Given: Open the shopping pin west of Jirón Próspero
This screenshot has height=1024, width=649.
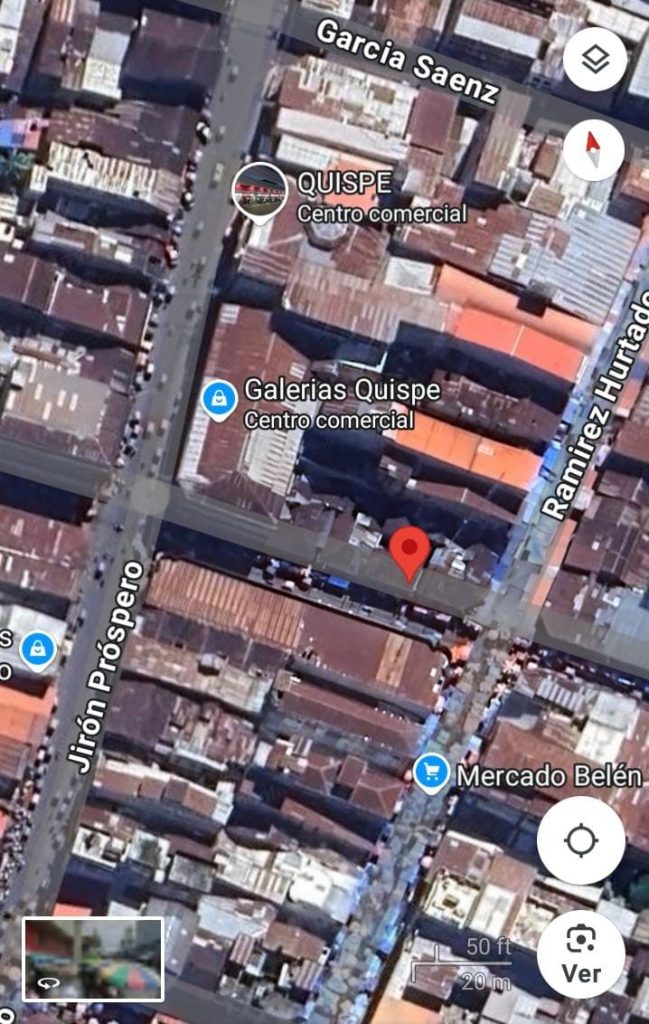Looking at the screenshot, I should (x=38, y=649).
